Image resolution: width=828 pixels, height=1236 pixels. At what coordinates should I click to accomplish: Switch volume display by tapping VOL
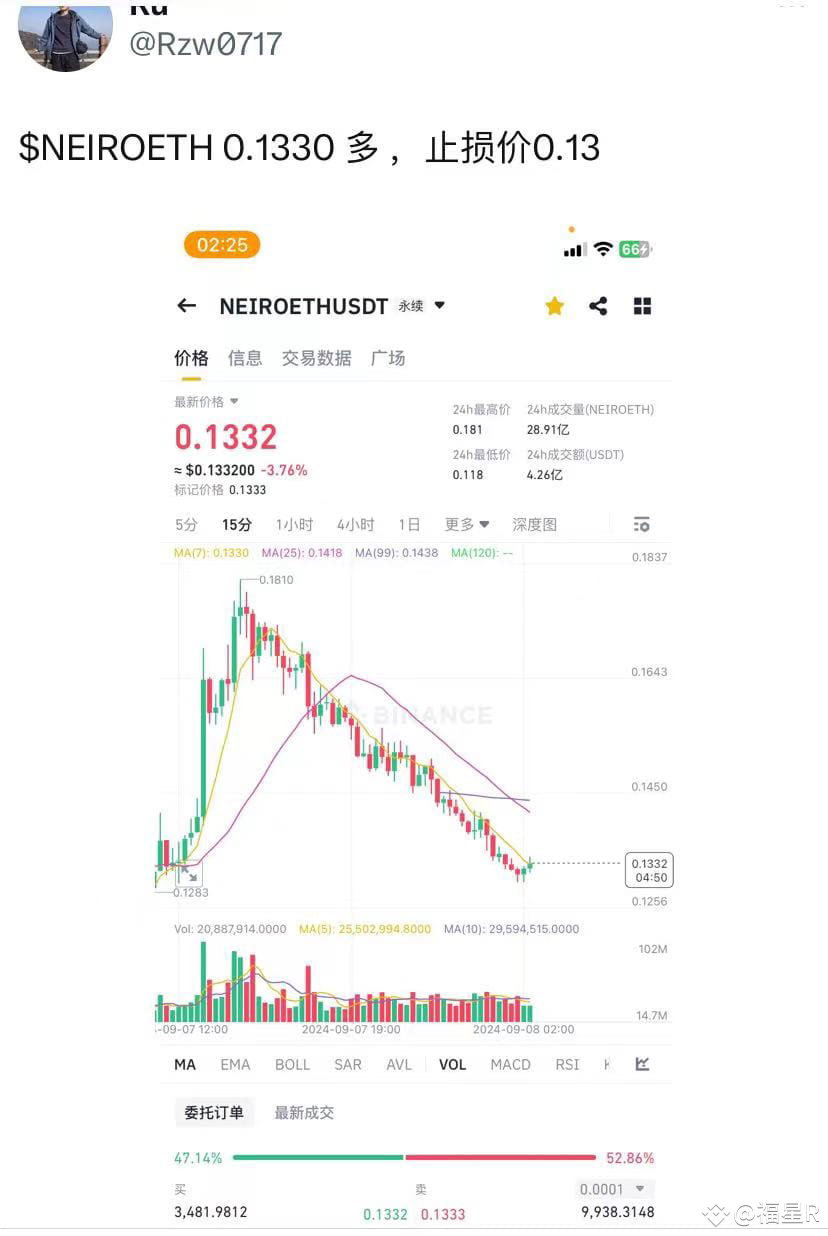[452, 1065]
